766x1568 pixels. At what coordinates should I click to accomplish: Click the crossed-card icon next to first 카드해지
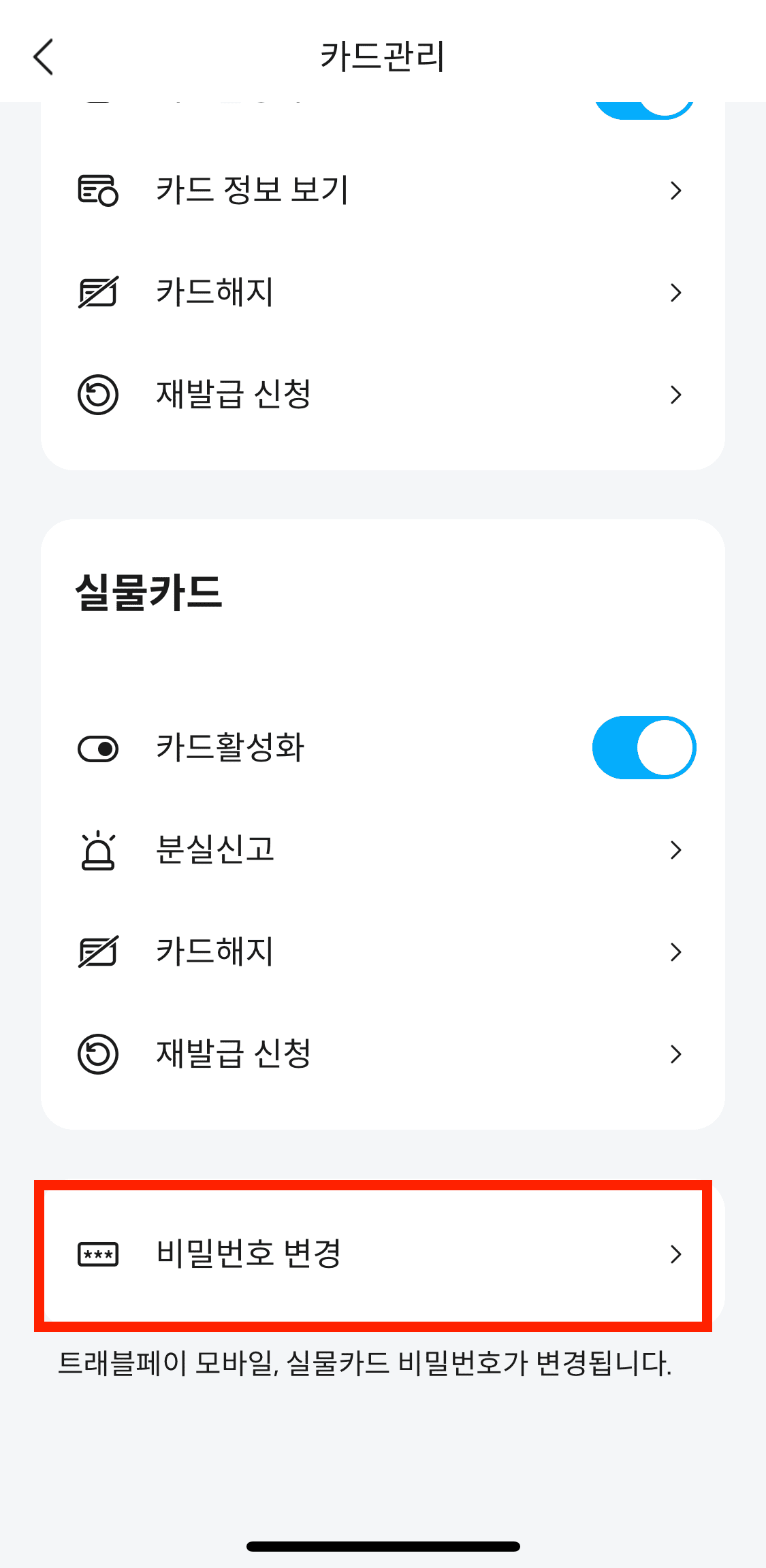[97, 293]
